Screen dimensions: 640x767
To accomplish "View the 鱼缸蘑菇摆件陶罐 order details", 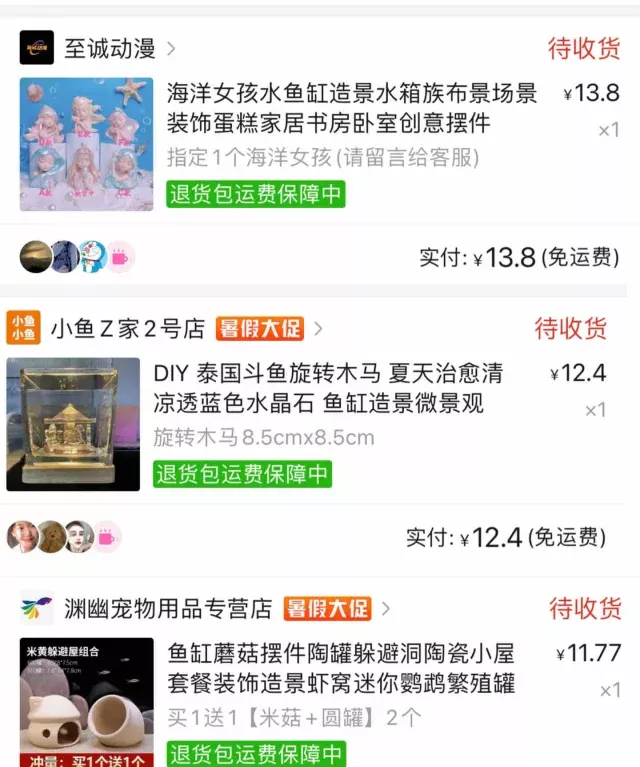I will click(x=340, y=669).
